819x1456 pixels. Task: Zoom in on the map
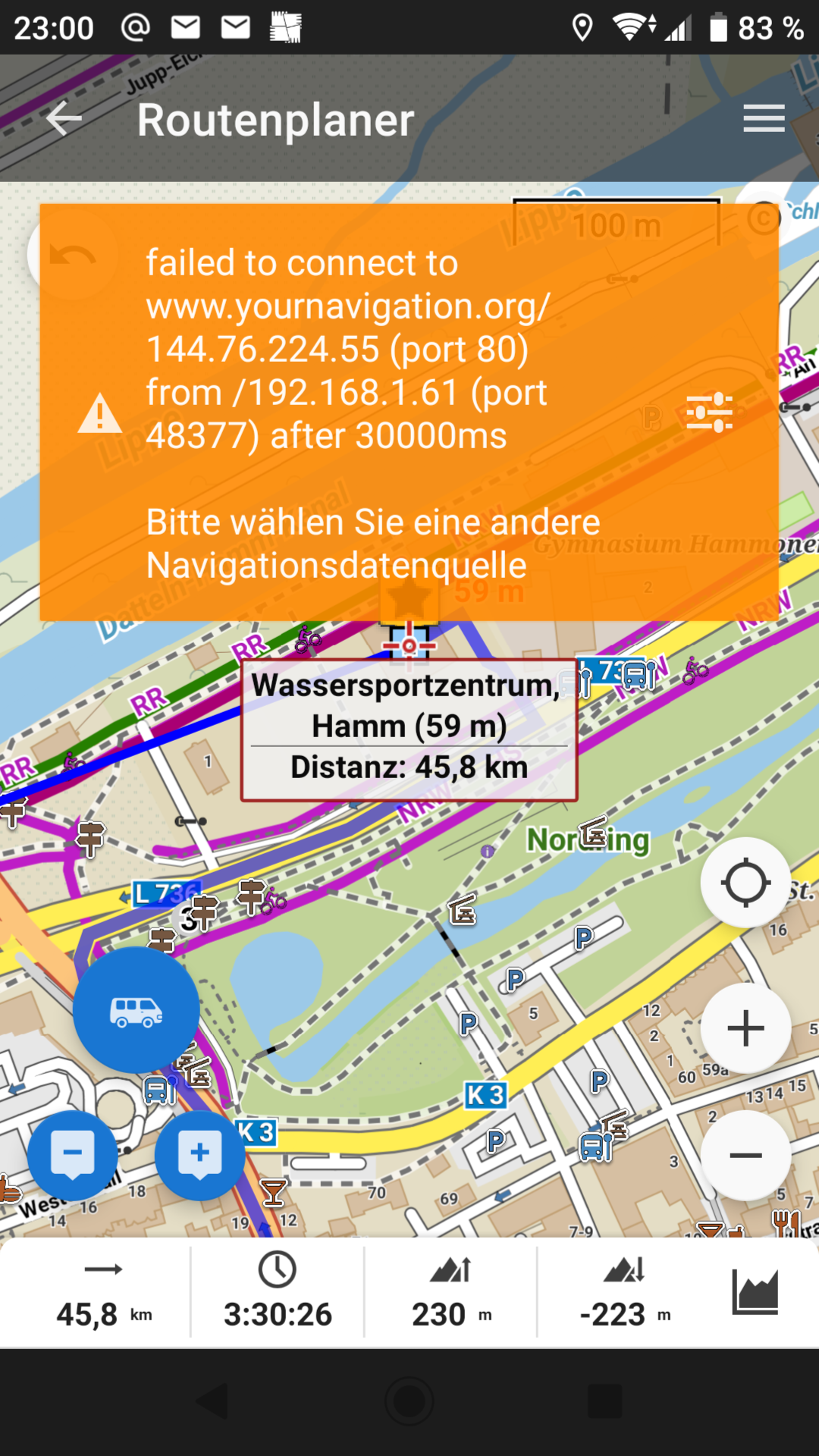[x=745, y=1028]
